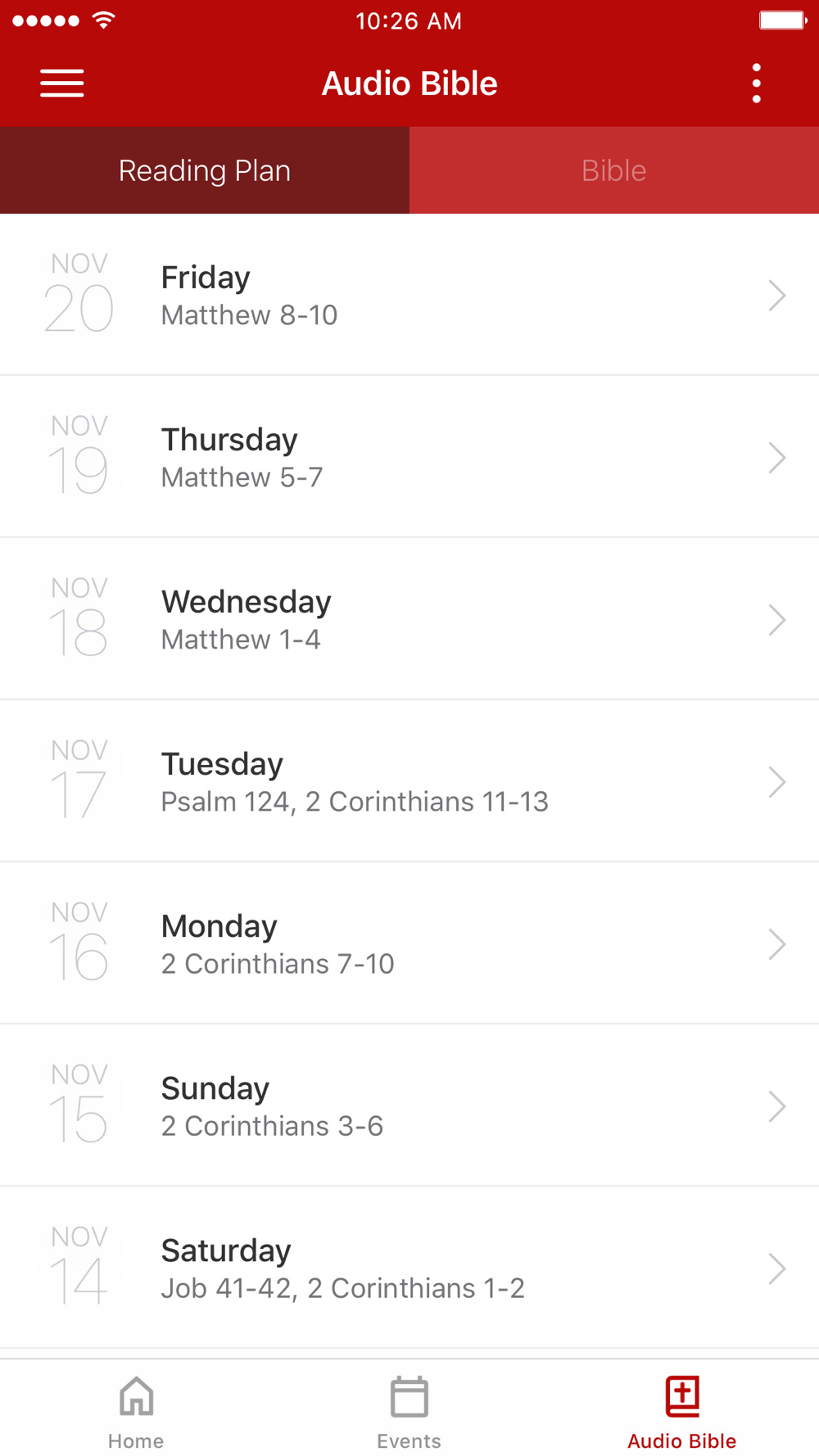Select the Reading Plan tab
This screenshot has height=1456, width=819.
205,170
